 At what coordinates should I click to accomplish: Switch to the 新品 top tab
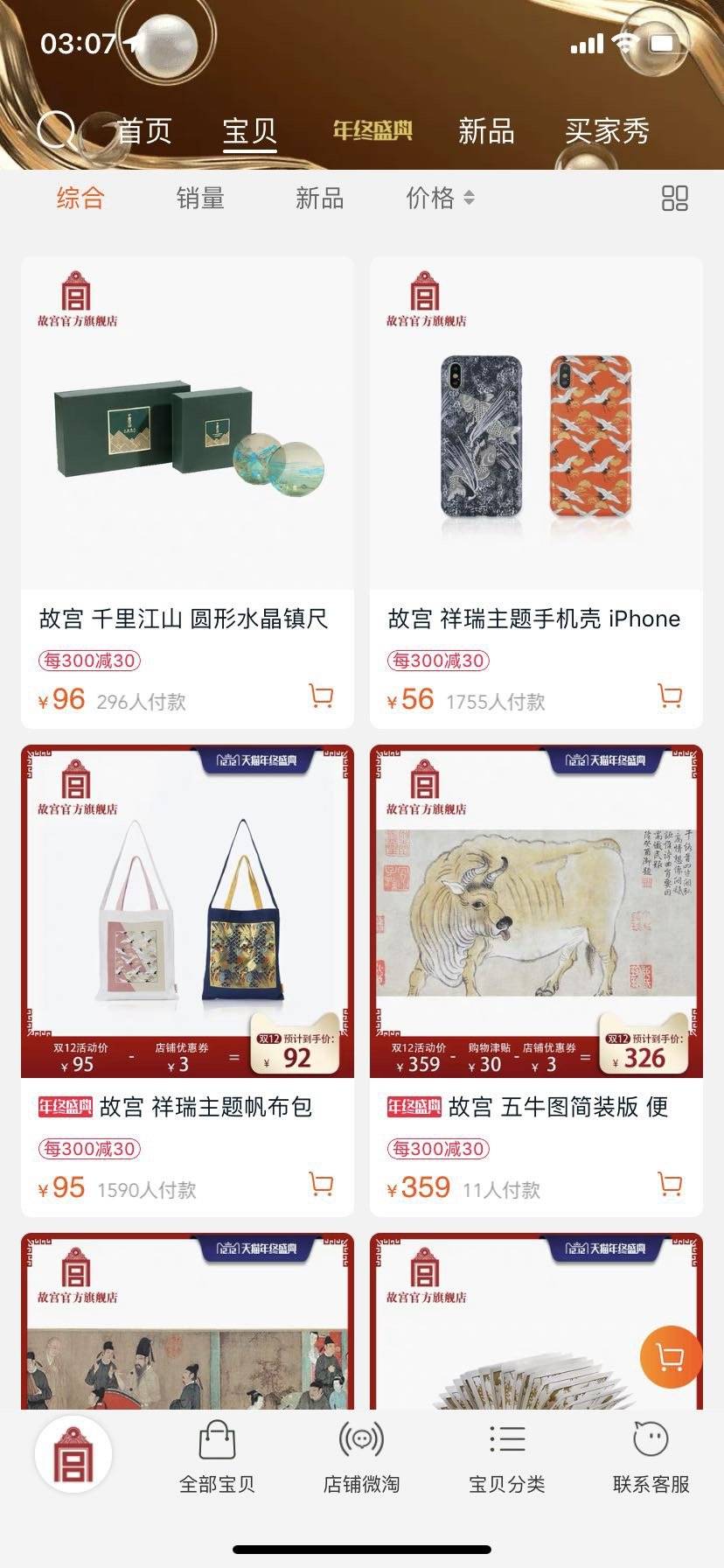tap(486, 131)
